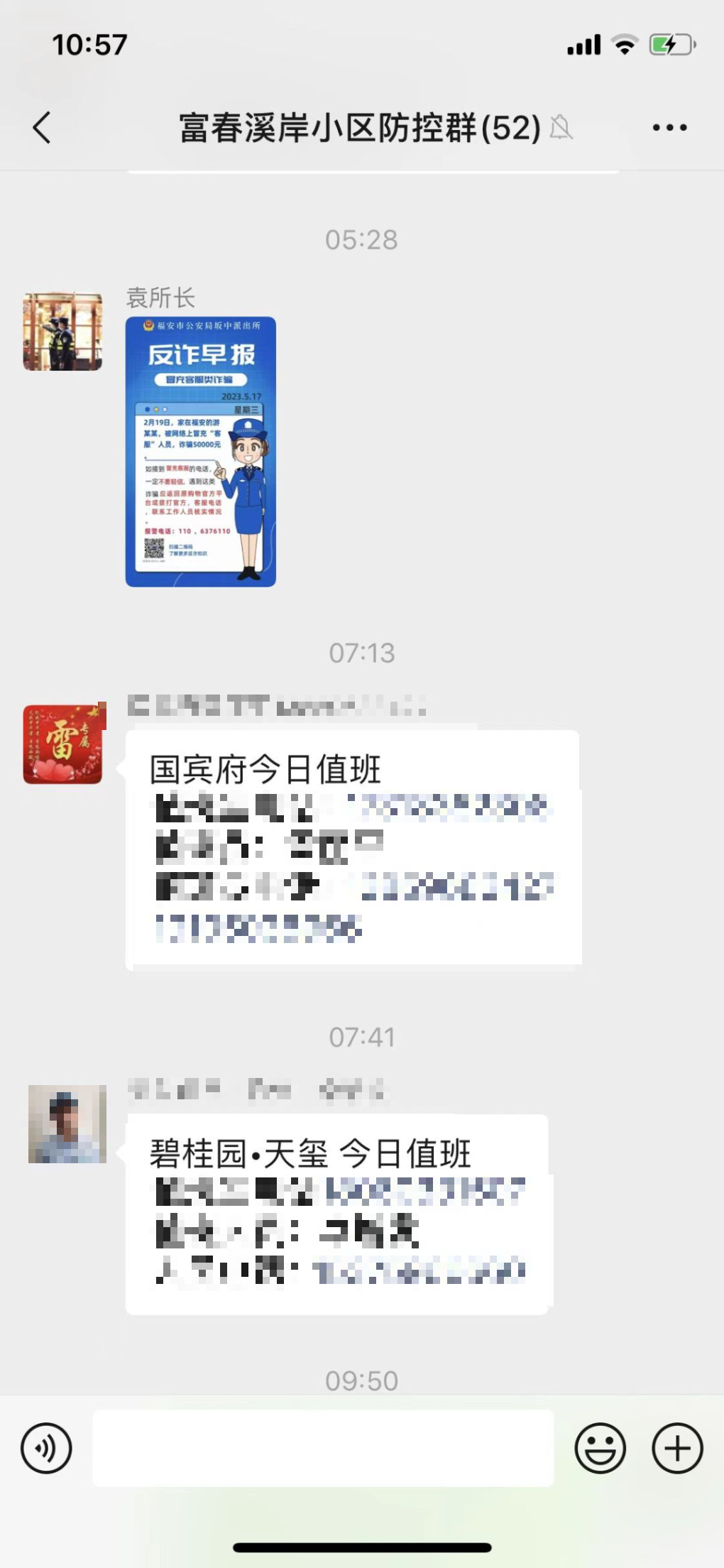Open the plus attachments panel

(677, 1448)
